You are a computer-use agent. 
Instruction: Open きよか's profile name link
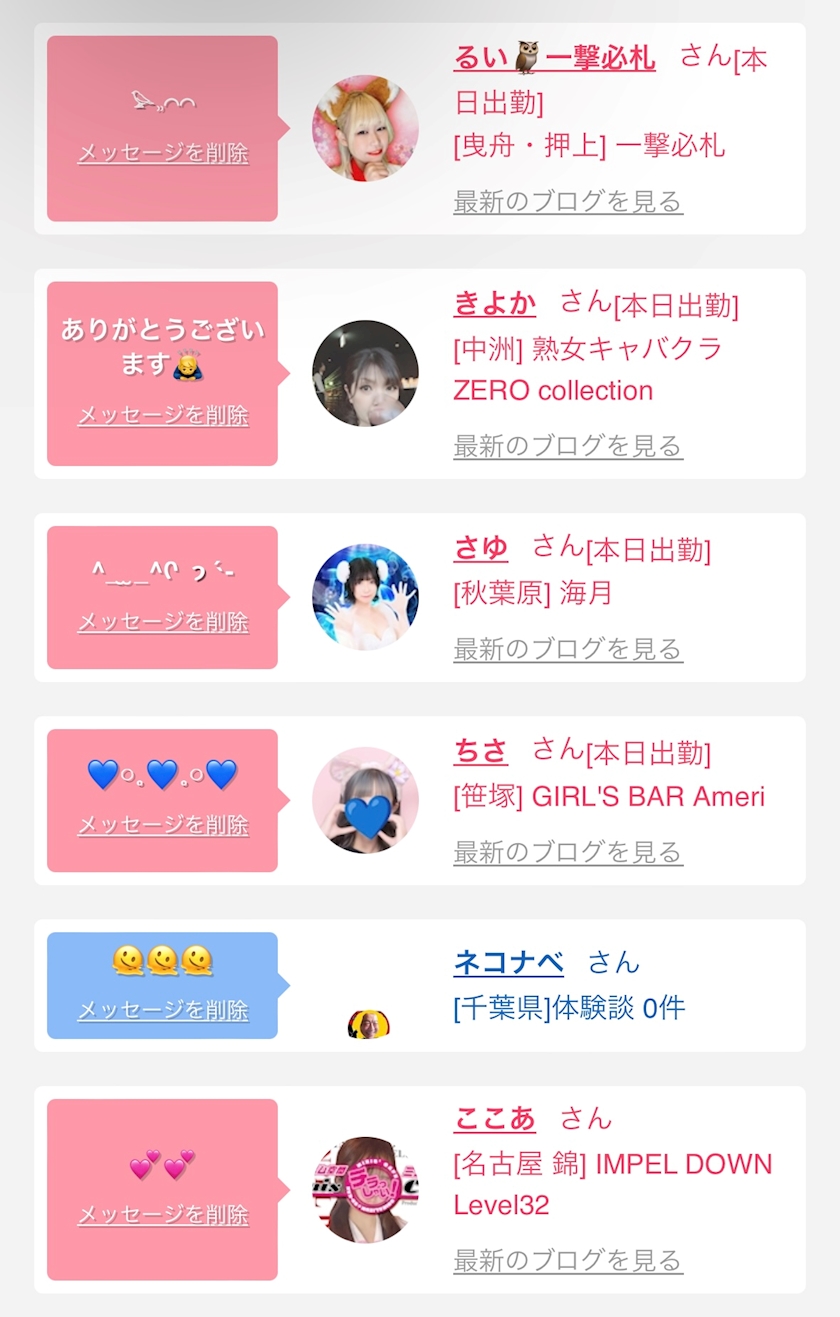[495, 303]
